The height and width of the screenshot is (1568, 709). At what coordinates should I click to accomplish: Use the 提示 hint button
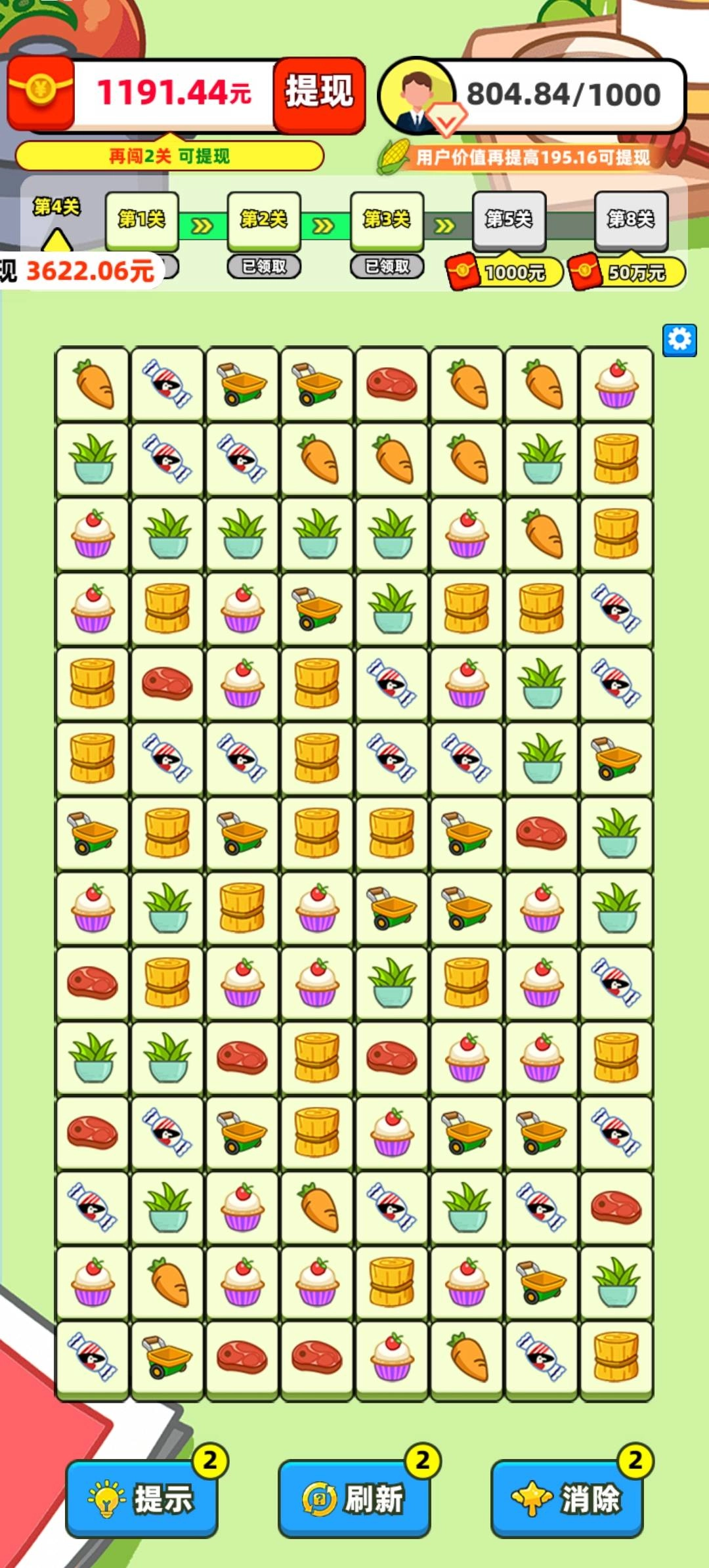[142, 1498]
